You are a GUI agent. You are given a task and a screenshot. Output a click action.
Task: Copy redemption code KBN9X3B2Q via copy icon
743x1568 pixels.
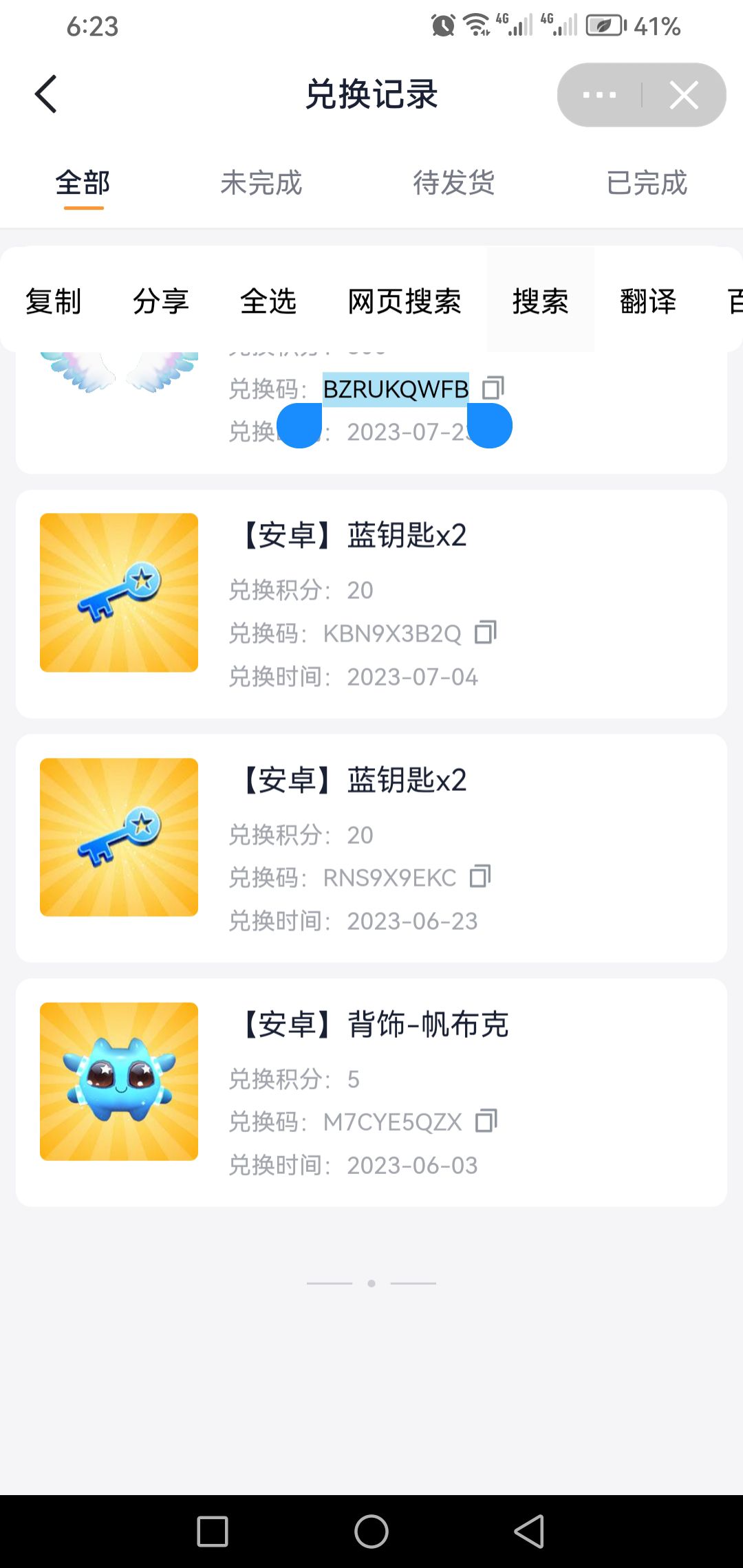point(486,633)
